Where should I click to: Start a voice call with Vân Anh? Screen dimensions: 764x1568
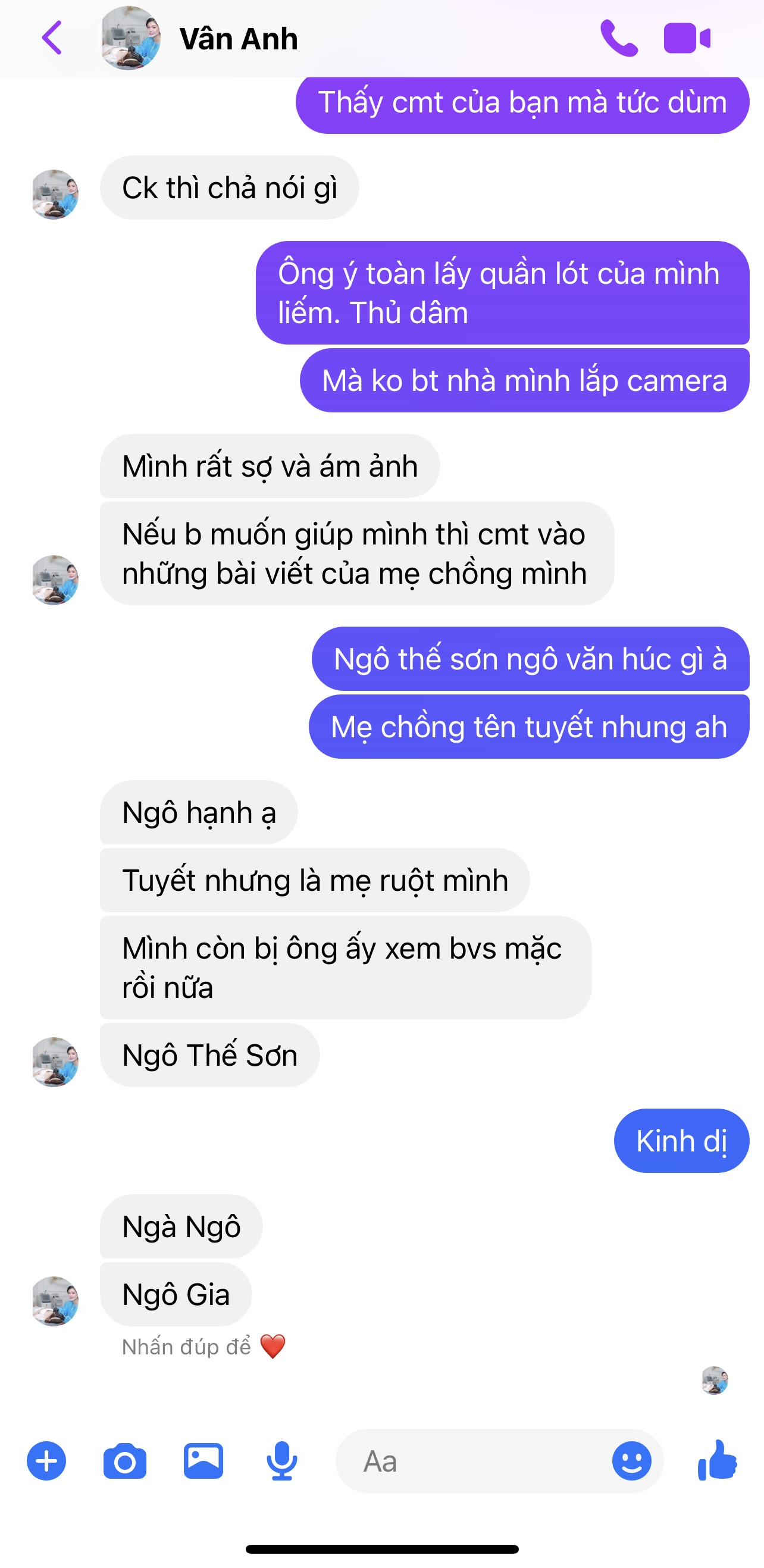pyautogui.click(x=618, y=37)
